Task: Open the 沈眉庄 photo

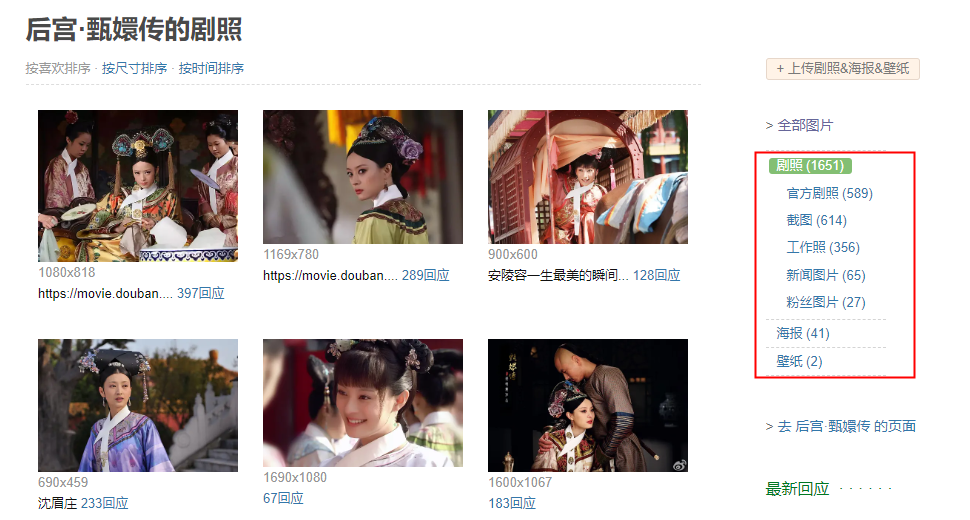Action: point(138,405)
